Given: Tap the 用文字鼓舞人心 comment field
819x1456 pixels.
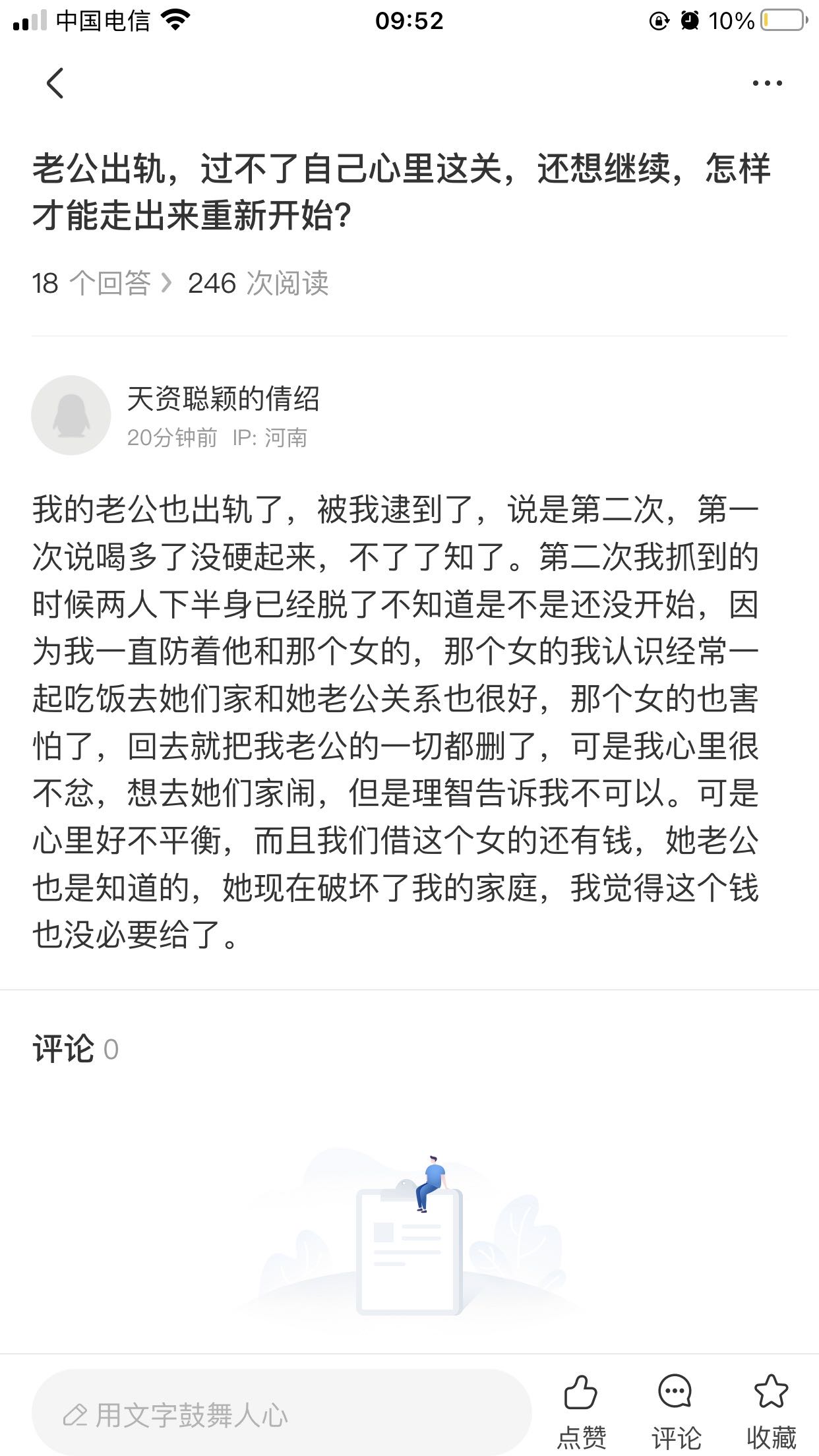Looking at the screenshot, I should (282, 1415).
